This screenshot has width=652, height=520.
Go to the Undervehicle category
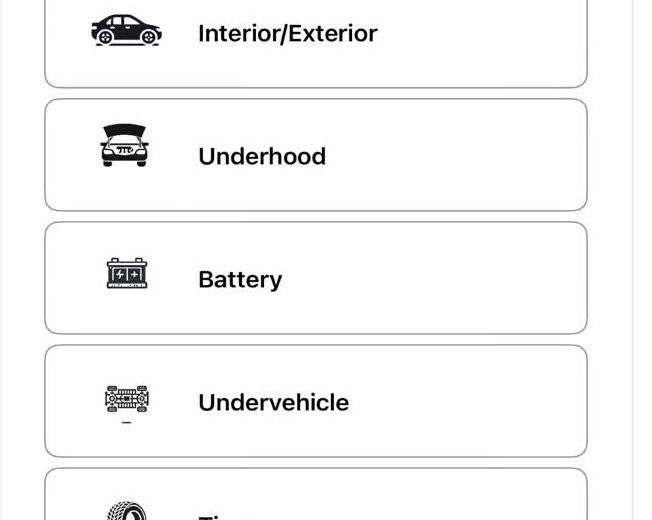[315, 402]
